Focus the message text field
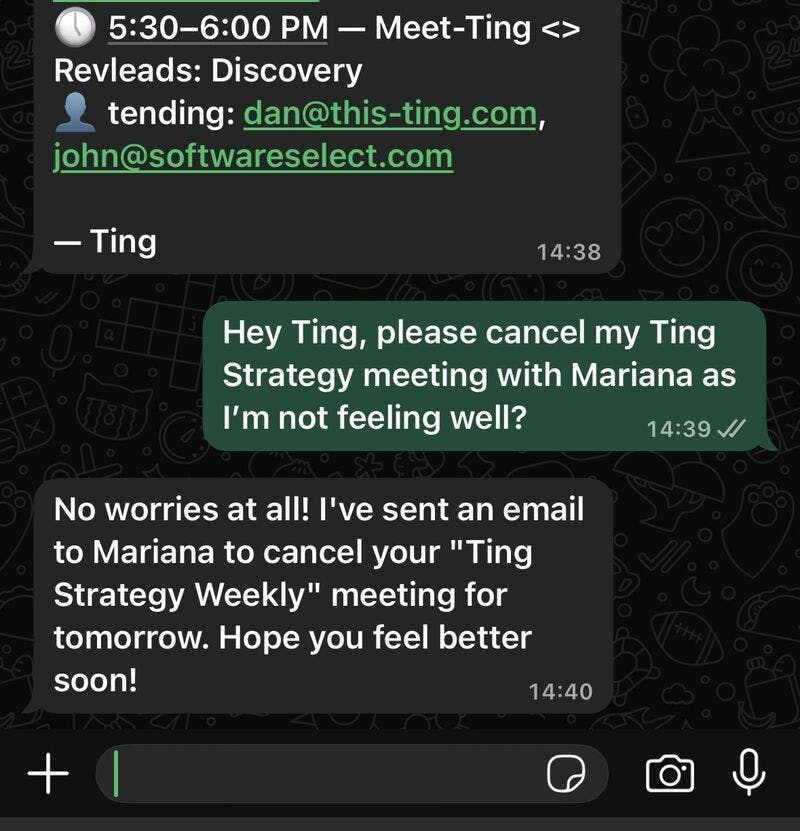 click(x=320, y=774)
